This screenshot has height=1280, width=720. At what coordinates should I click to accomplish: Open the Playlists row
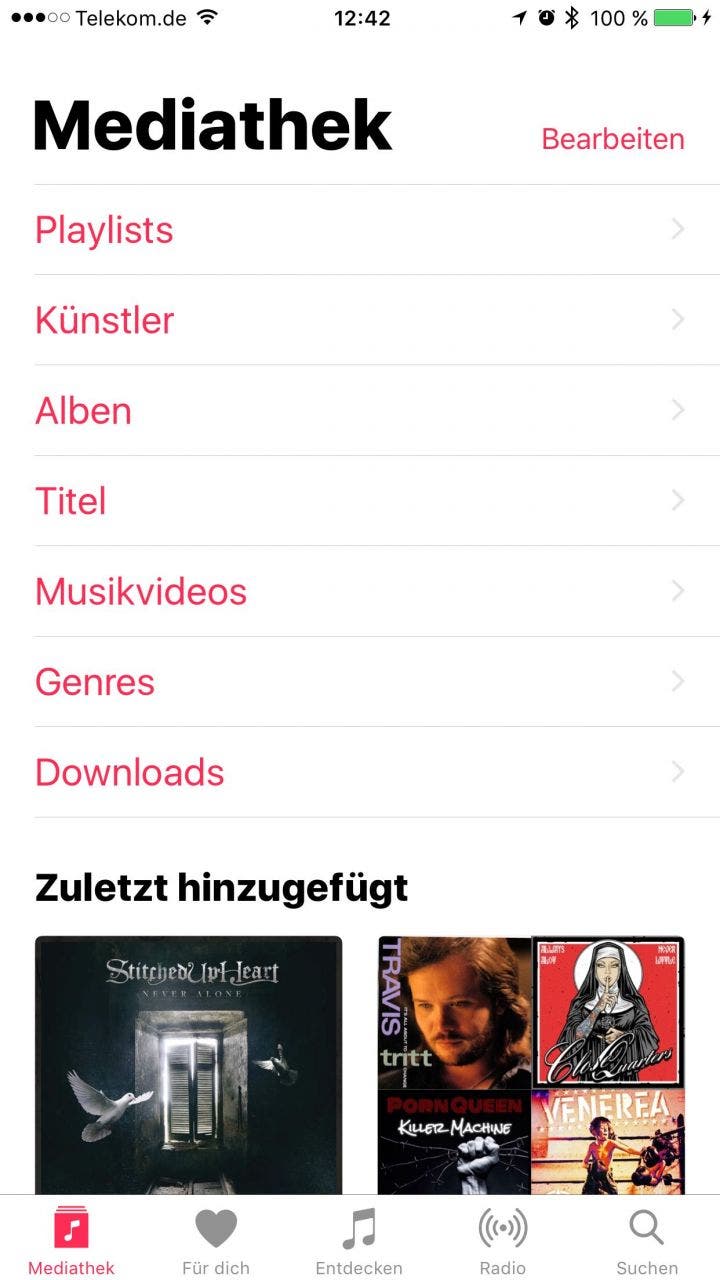coord(377,230)
